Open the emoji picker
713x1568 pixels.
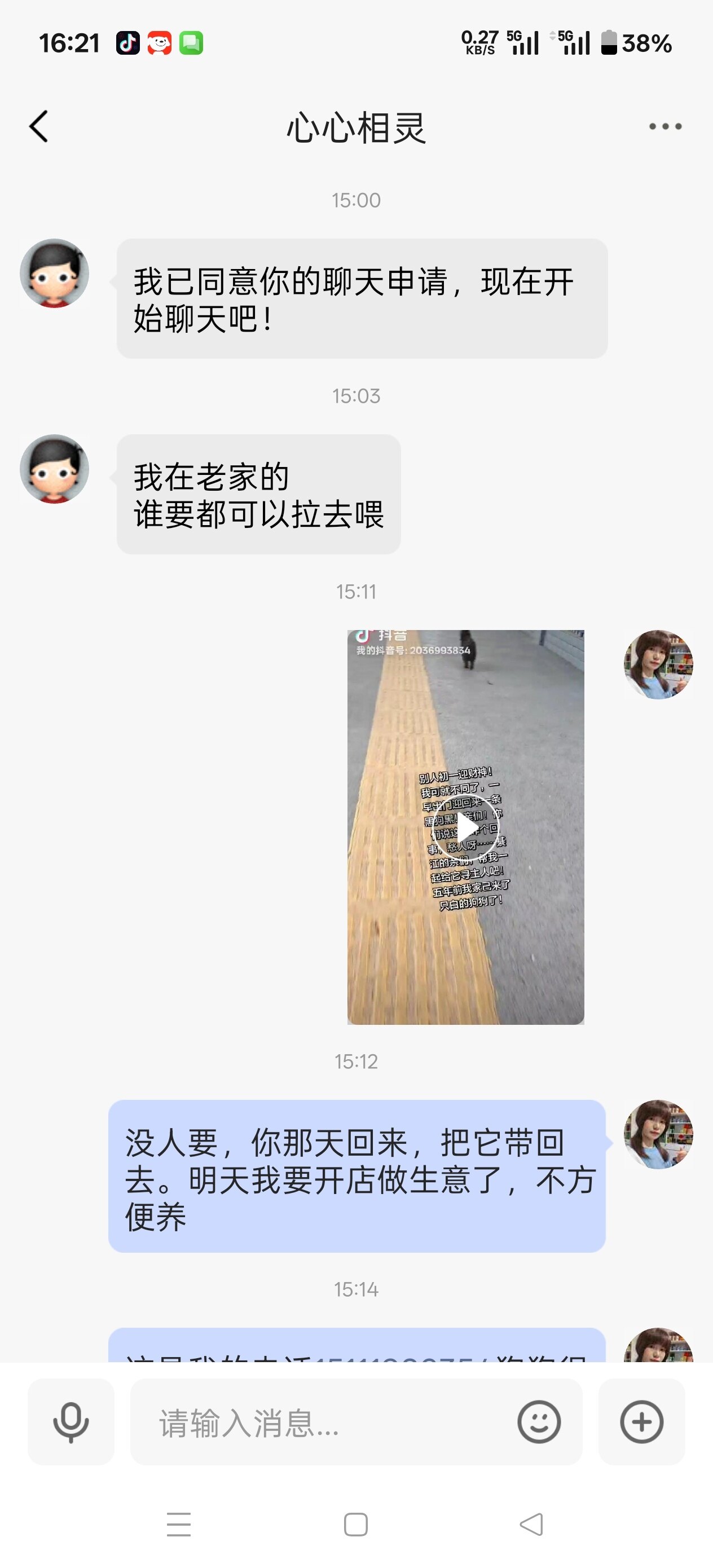(x=539, y=1422)
